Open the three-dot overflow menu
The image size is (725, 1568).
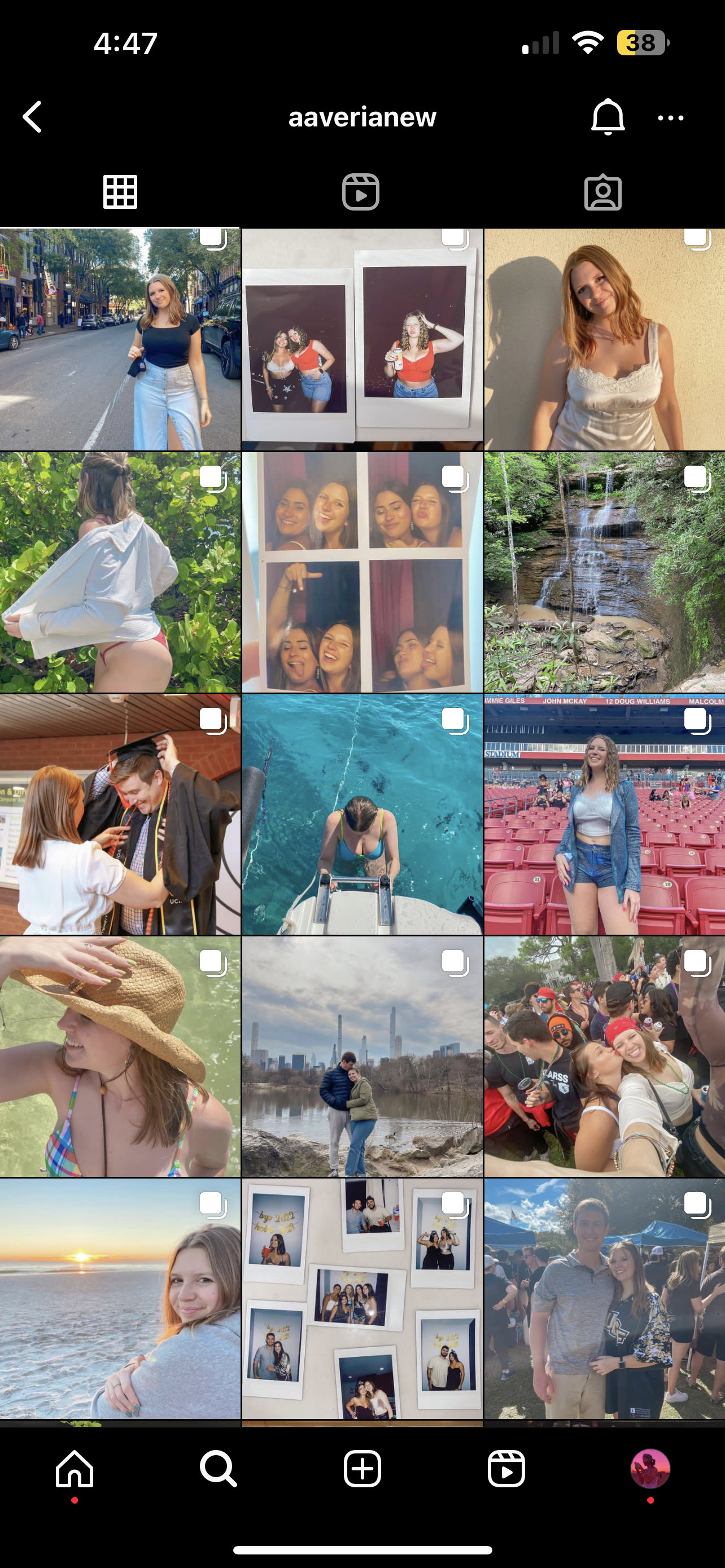click(x=670, y=118)
